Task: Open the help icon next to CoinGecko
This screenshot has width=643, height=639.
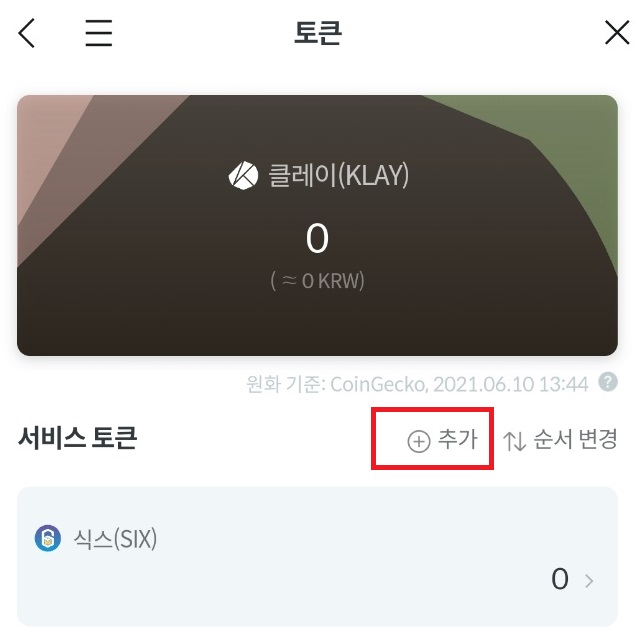Action: coord(608,382)
